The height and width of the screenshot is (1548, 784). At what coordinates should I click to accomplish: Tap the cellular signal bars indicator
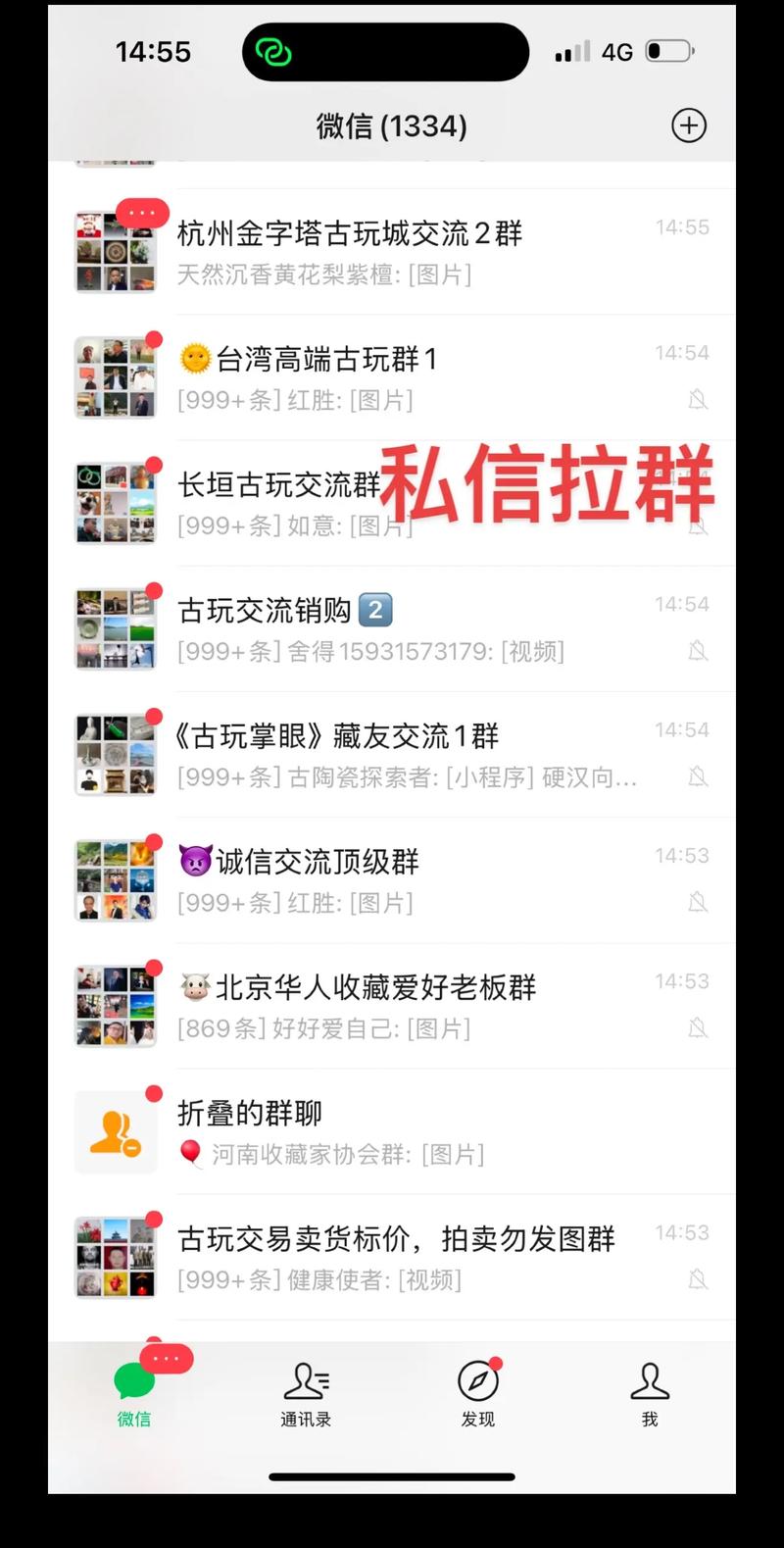pos(572,51)
